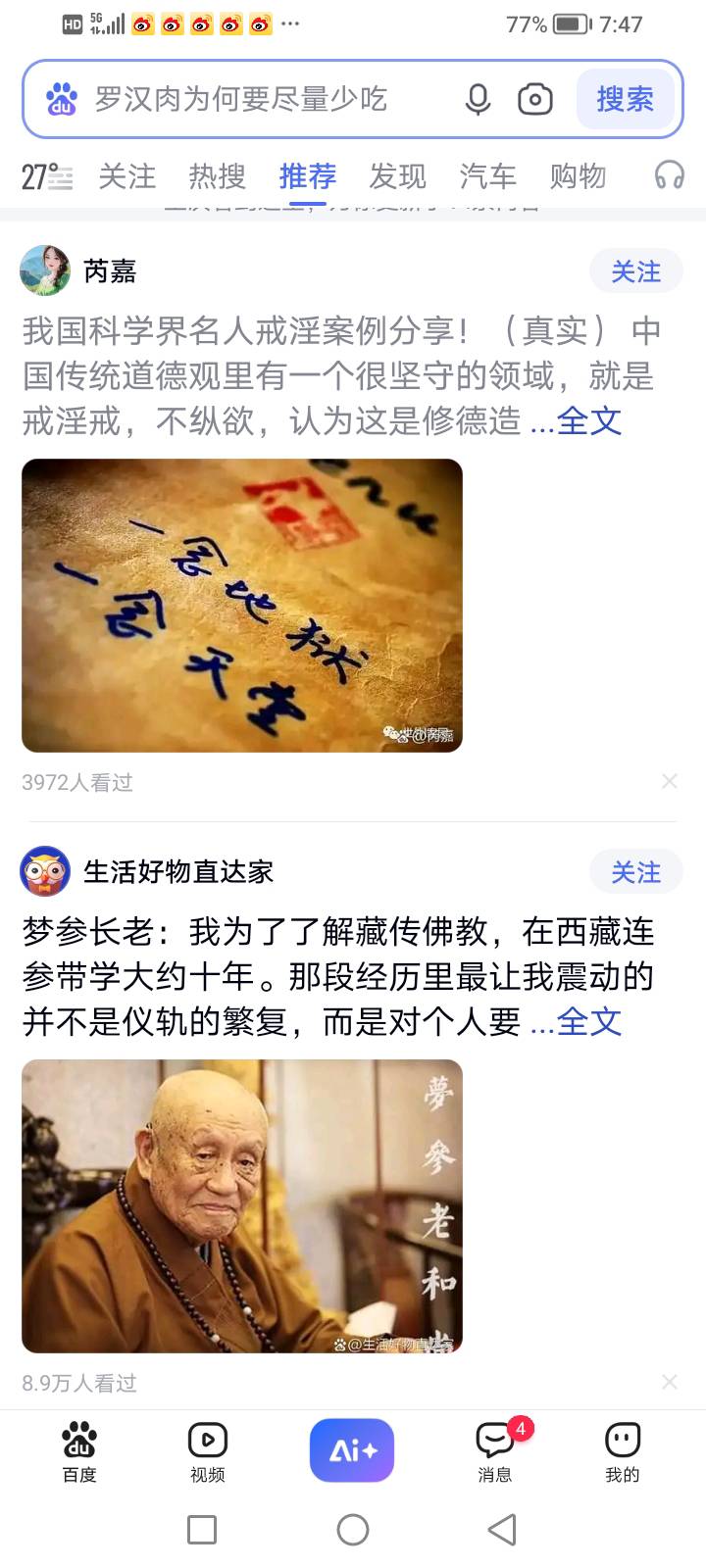Screen dimensions: 706x1568
Task: Select the 发现 tab
Action: coord(397,176)
